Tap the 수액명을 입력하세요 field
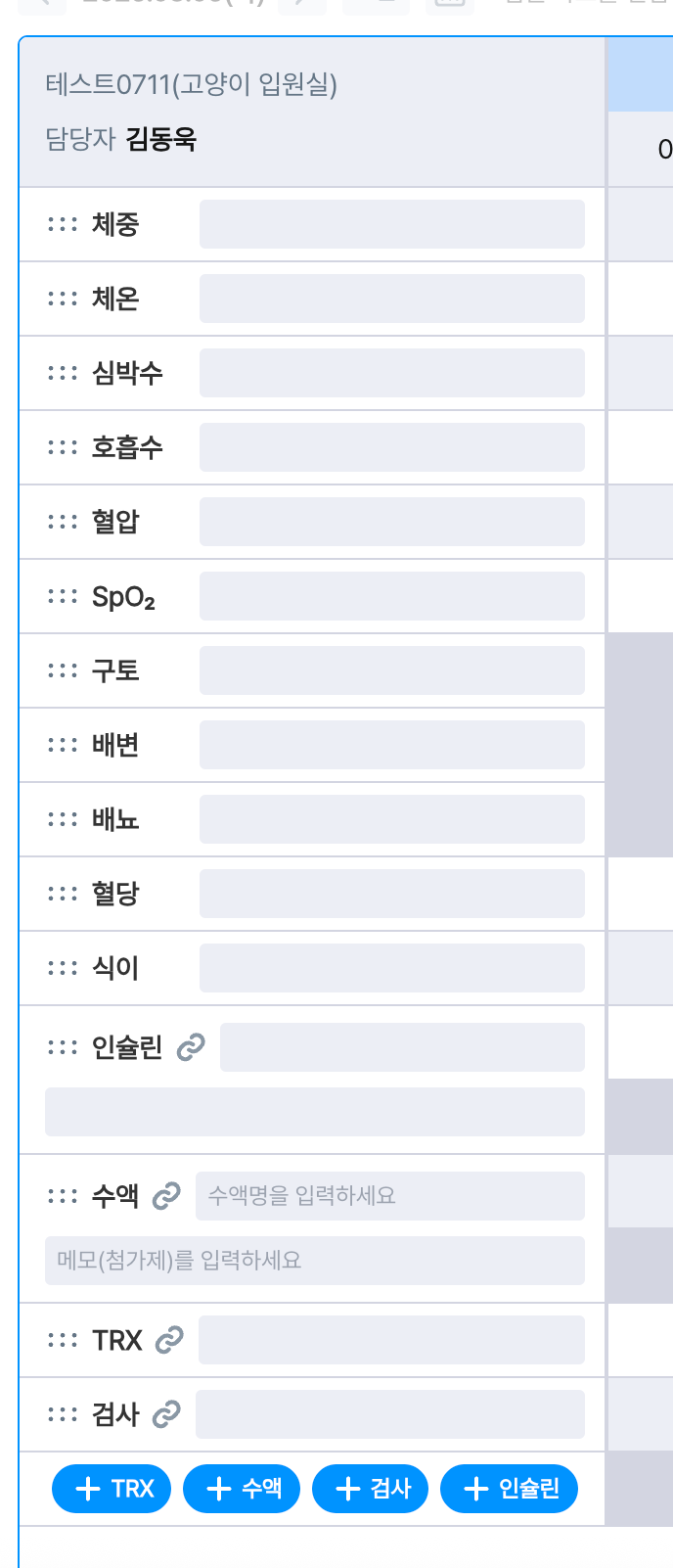Image resolution: width=673 pixels, height=1568 pixels. [389, 1196]
